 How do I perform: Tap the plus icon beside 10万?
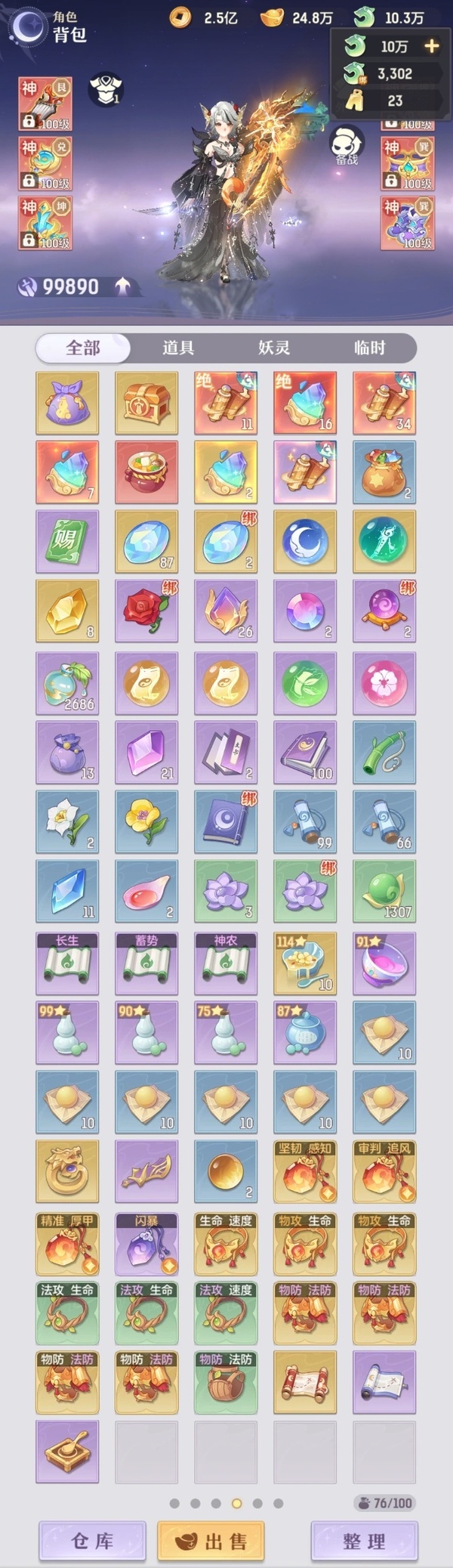(431, 46)
